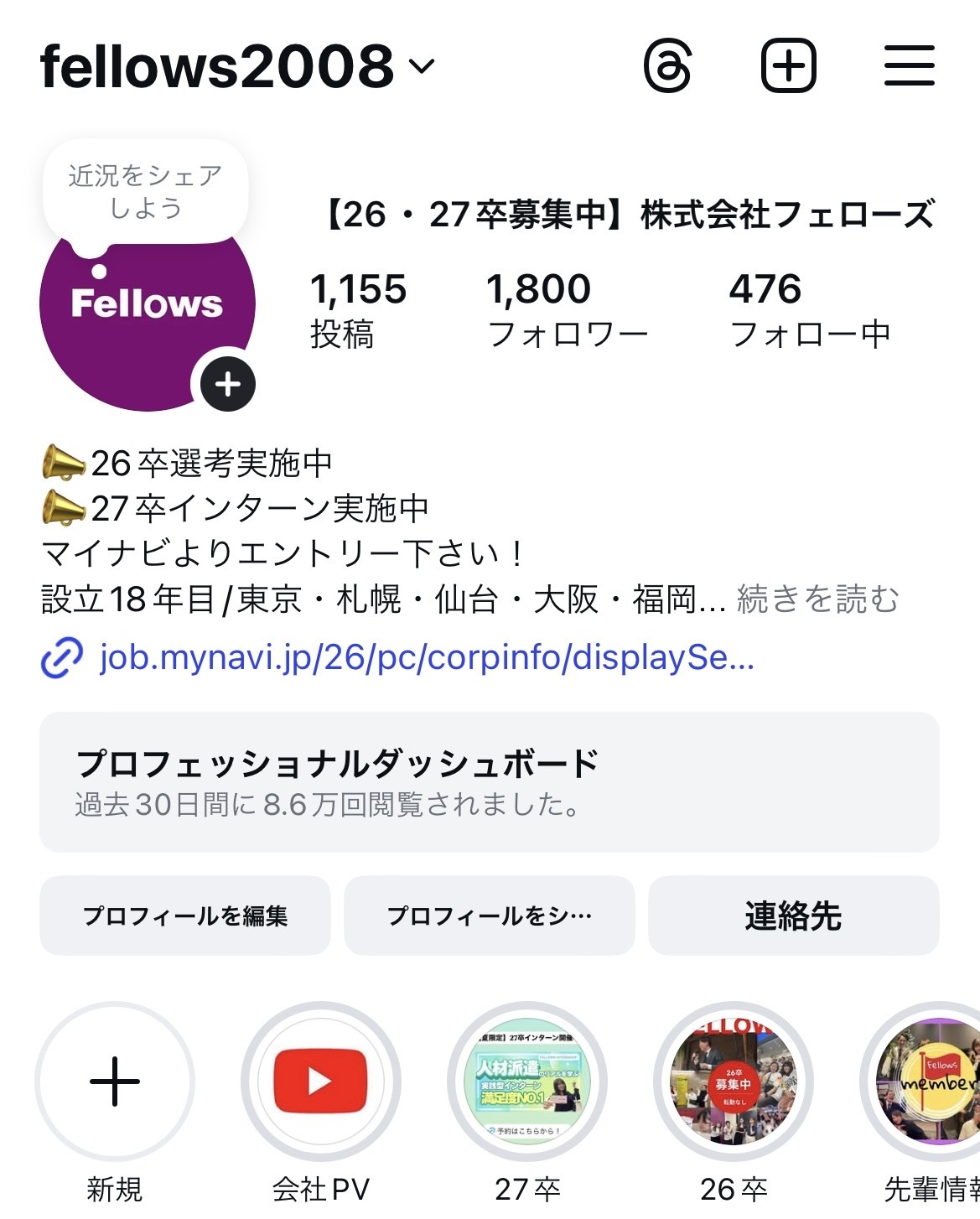Open the 476 フォロー中 list
This screenshot has height=1219, width=980.
pyautogui.click(x=808, y=309)
